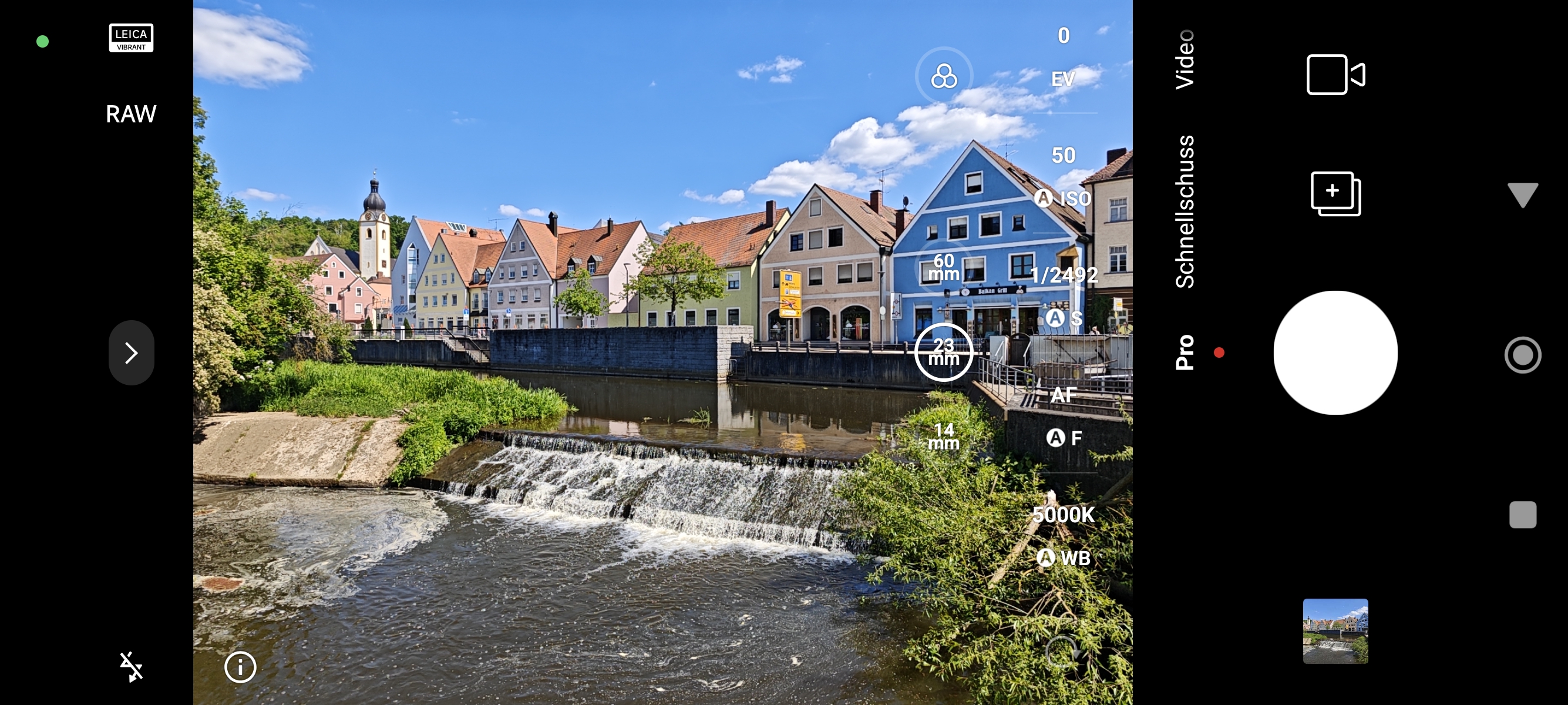
Task: Go to home via system circle button
Action: (1522, 354)
